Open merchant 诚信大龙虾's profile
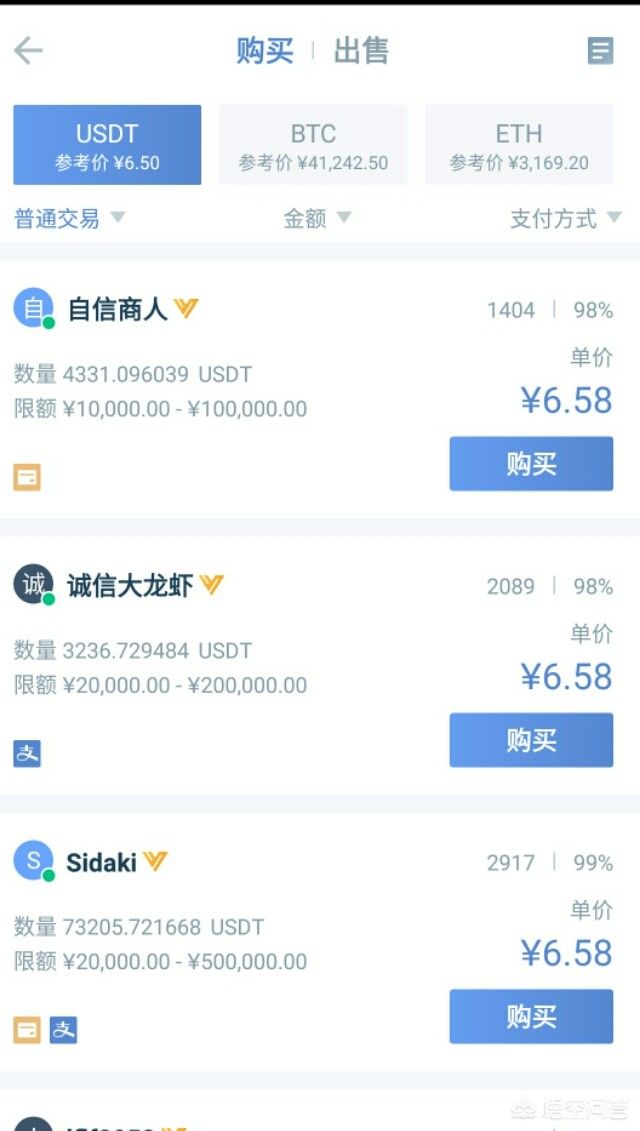Viewport: 640px width, 1131px height. pyautogui.click(x=130, y=585)
